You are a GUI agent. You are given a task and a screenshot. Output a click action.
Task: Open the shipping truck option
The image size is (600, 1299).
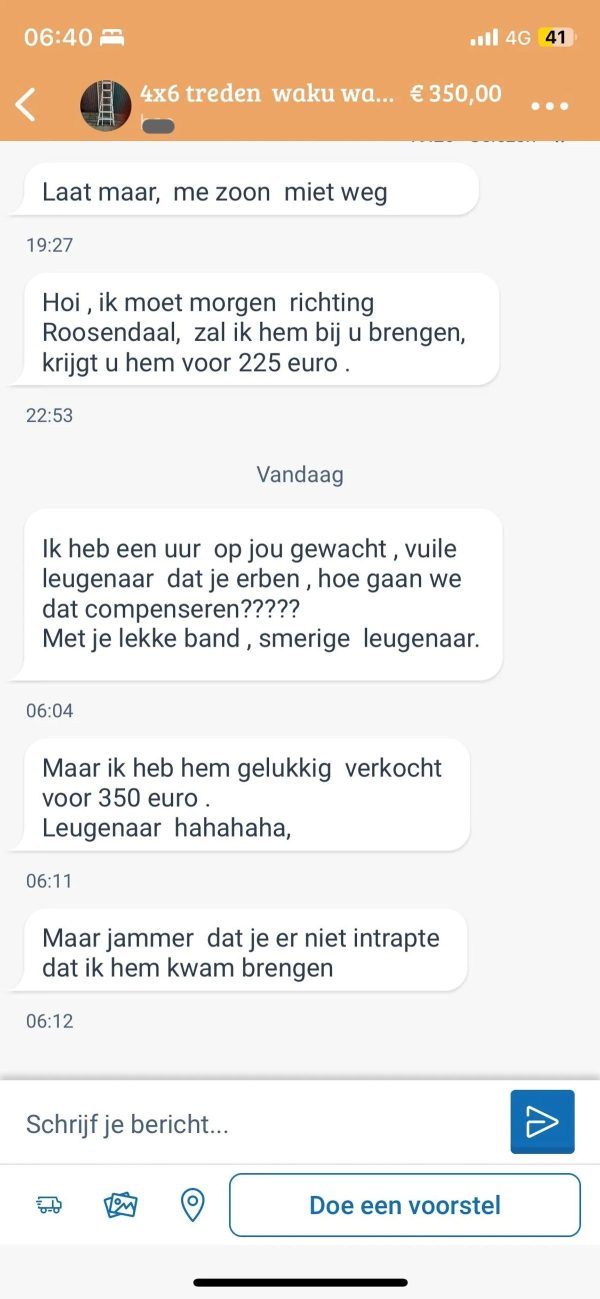tap(49, 1205)
